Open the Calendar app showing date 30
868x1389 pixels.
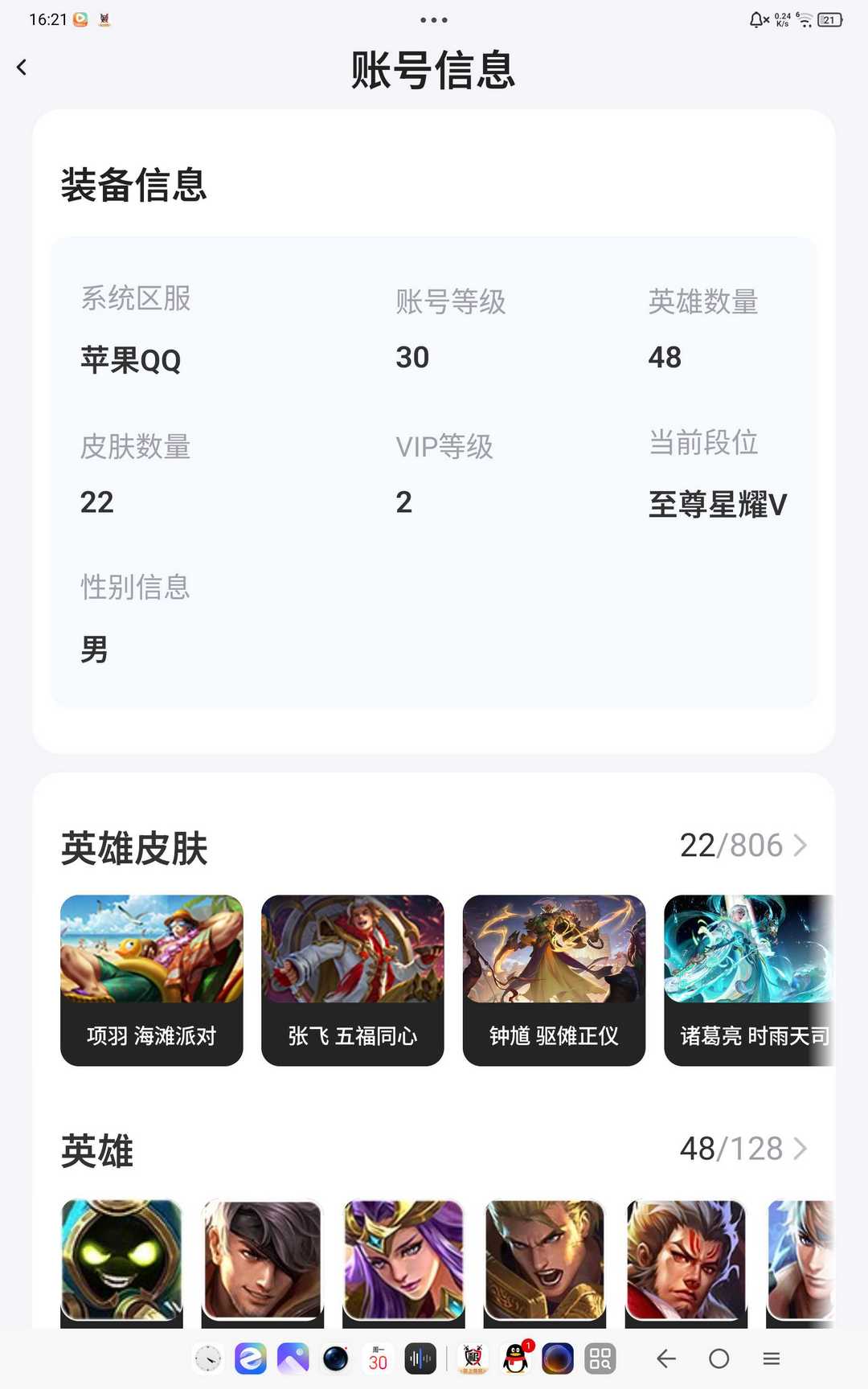click(378, 1358)
